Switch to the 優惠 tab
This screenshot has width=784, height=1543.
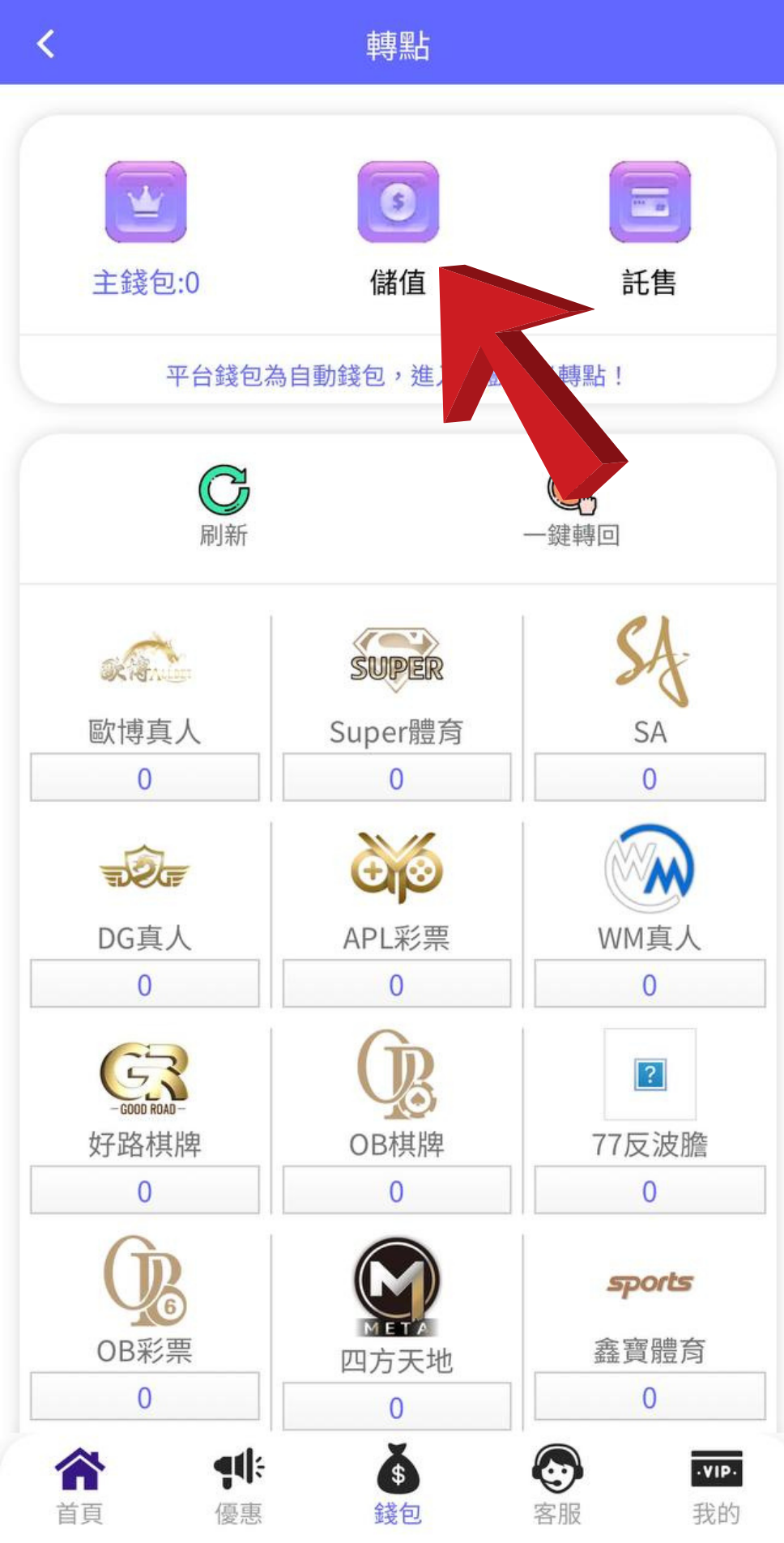pyautogui.click(x=239, y=1486)
